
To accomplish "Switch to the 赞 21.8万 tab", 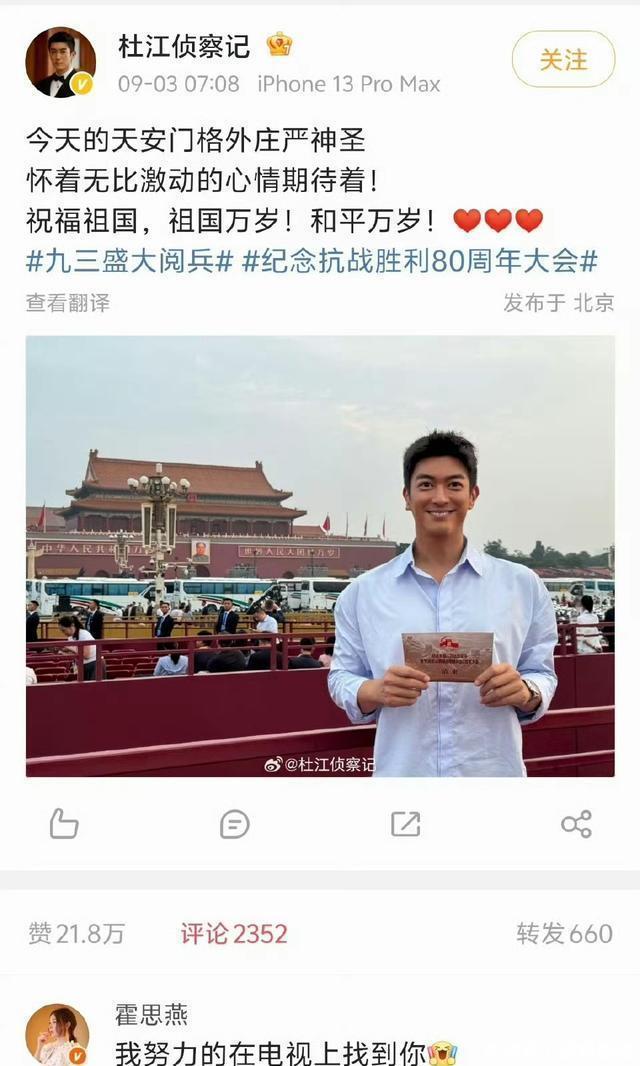I will [77, 933].
